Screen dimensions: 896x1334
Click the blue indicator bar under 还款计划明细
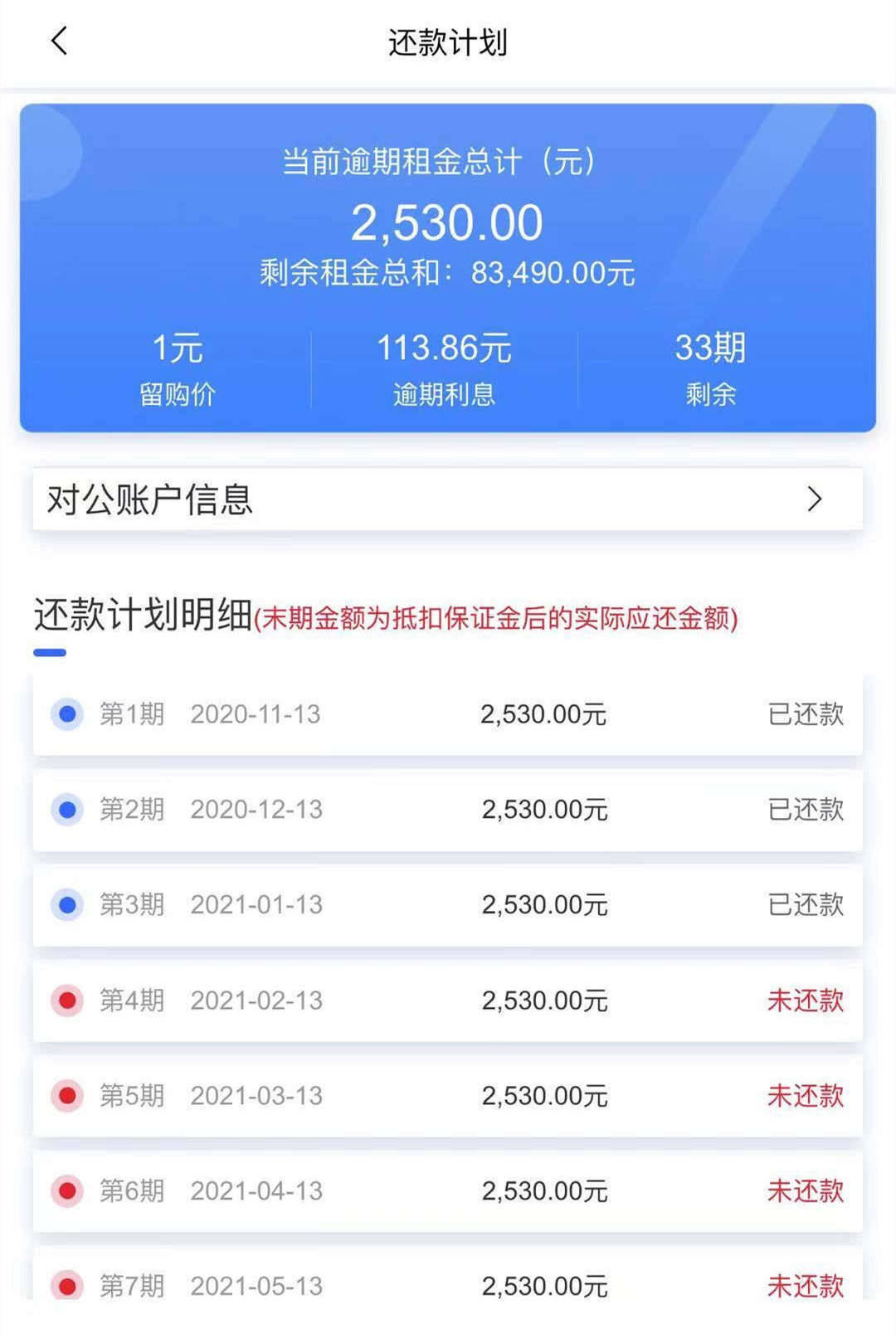48,652
